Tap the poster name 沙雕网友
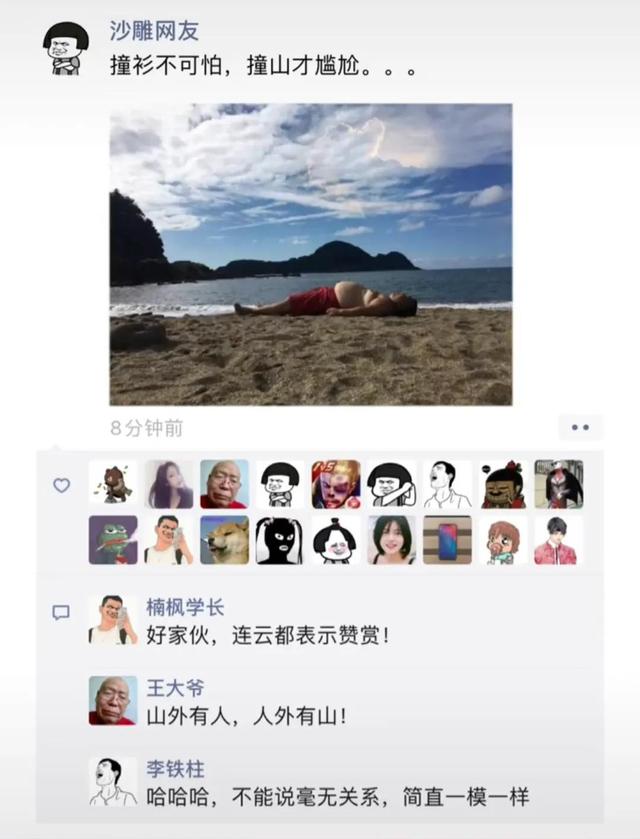The height and width of the screenshot is (839, 640). click(154, 32)
